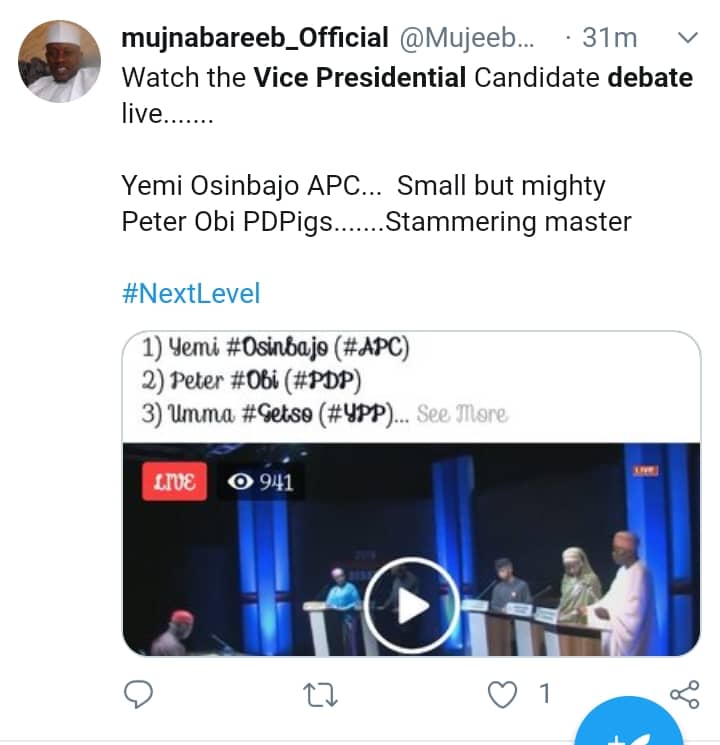Tap See More on the video card
The image size is (720, 745).
click(x=462, y=414)
